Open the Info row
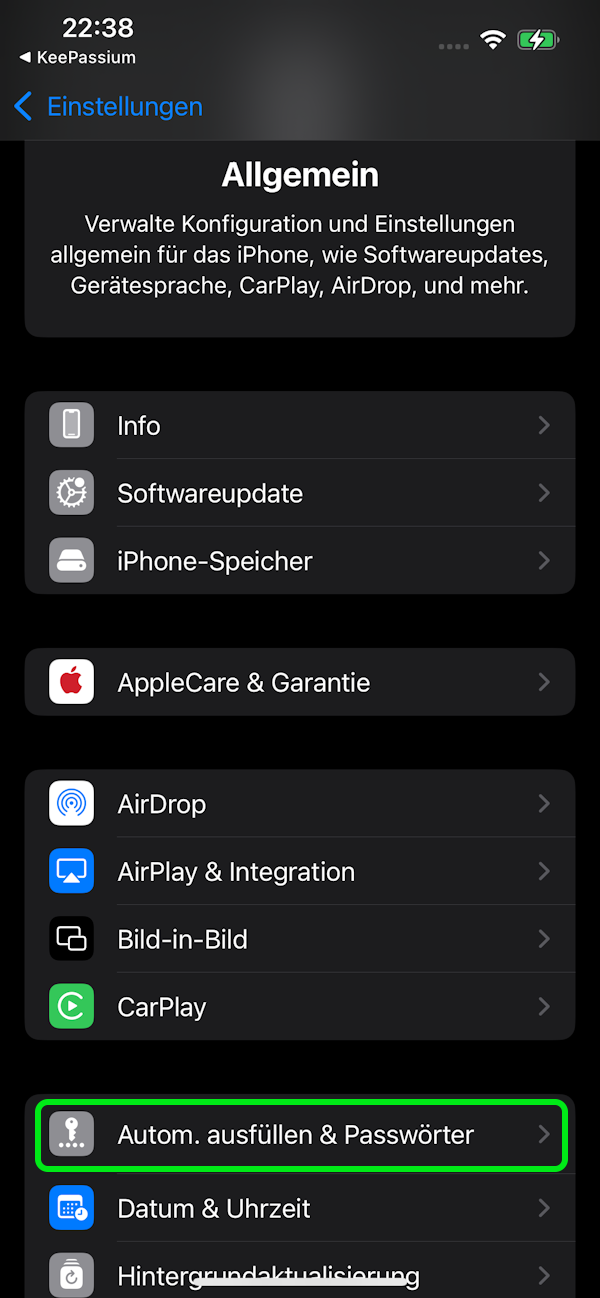600x1298 pixels. tap(300, 425)
